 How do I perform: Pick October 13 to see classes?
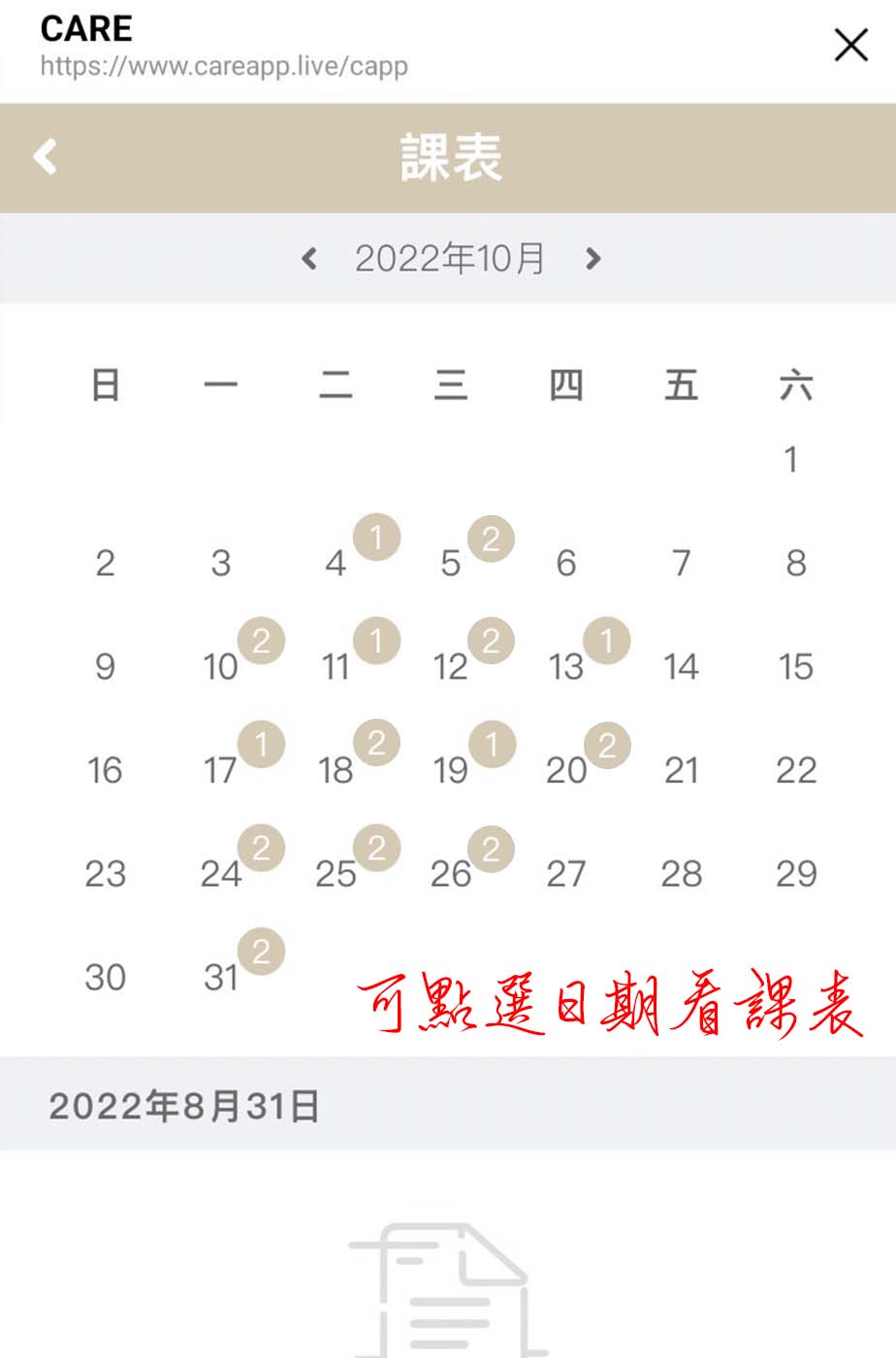coord(566,667)
